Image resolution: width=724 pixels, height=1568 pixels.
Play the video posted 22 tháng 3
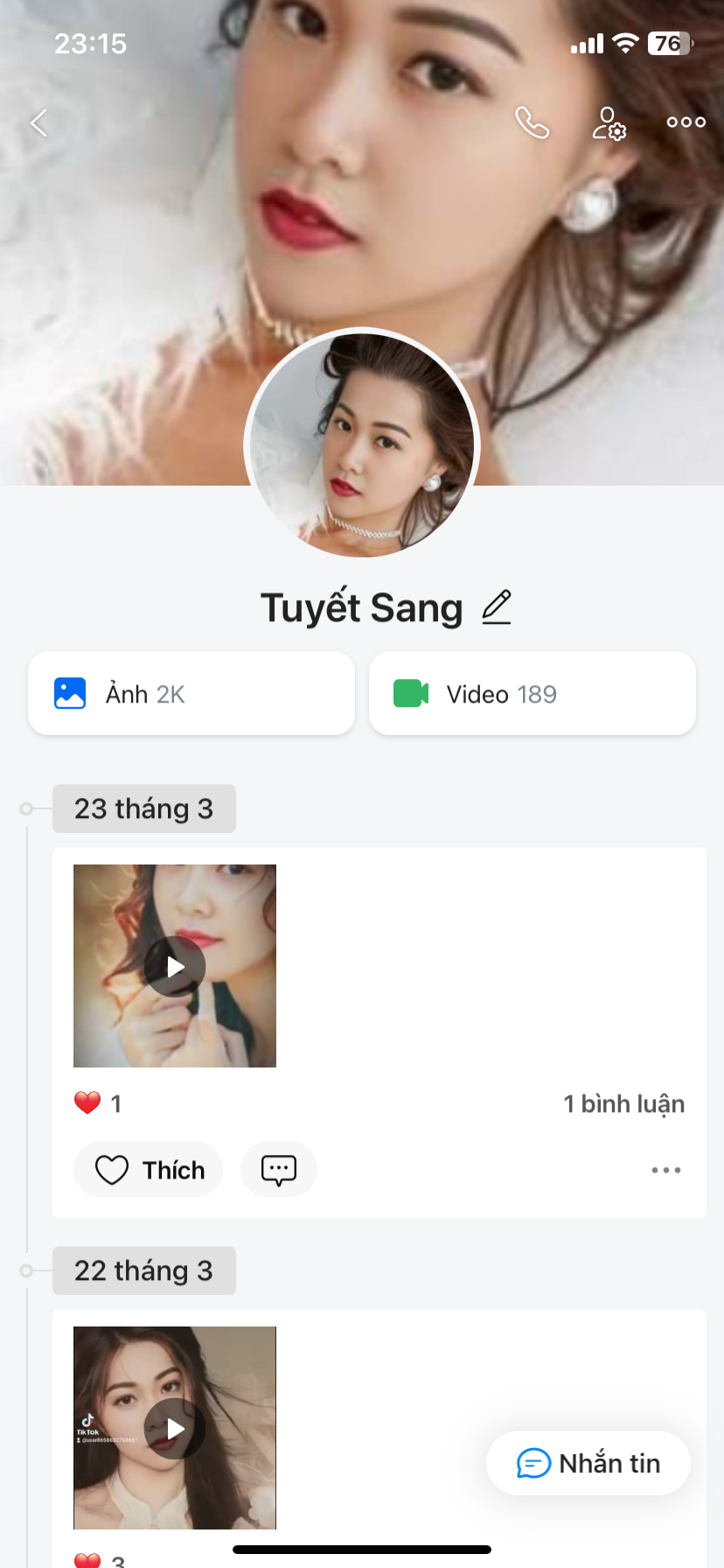[175, 1428]
